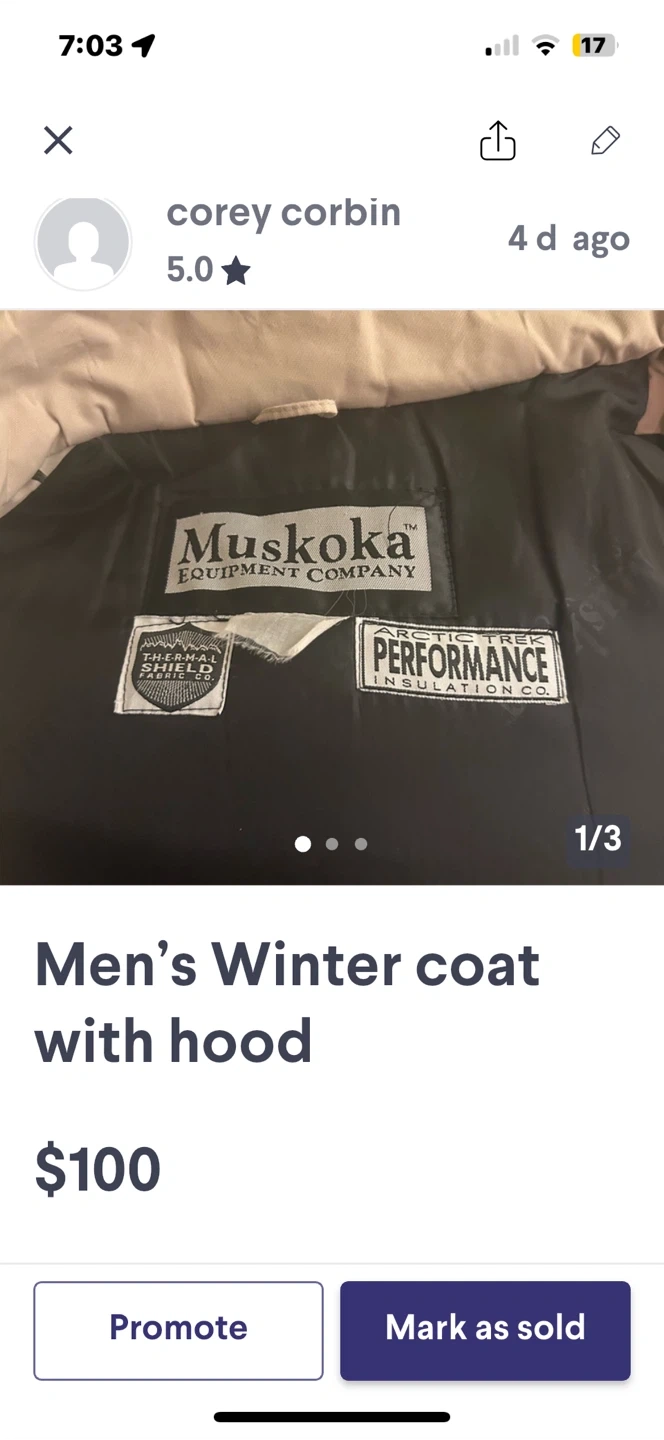Viewport: 664px width, 1440px height.
Task: Open the coat label photo full screen
Action: point(332,596)
